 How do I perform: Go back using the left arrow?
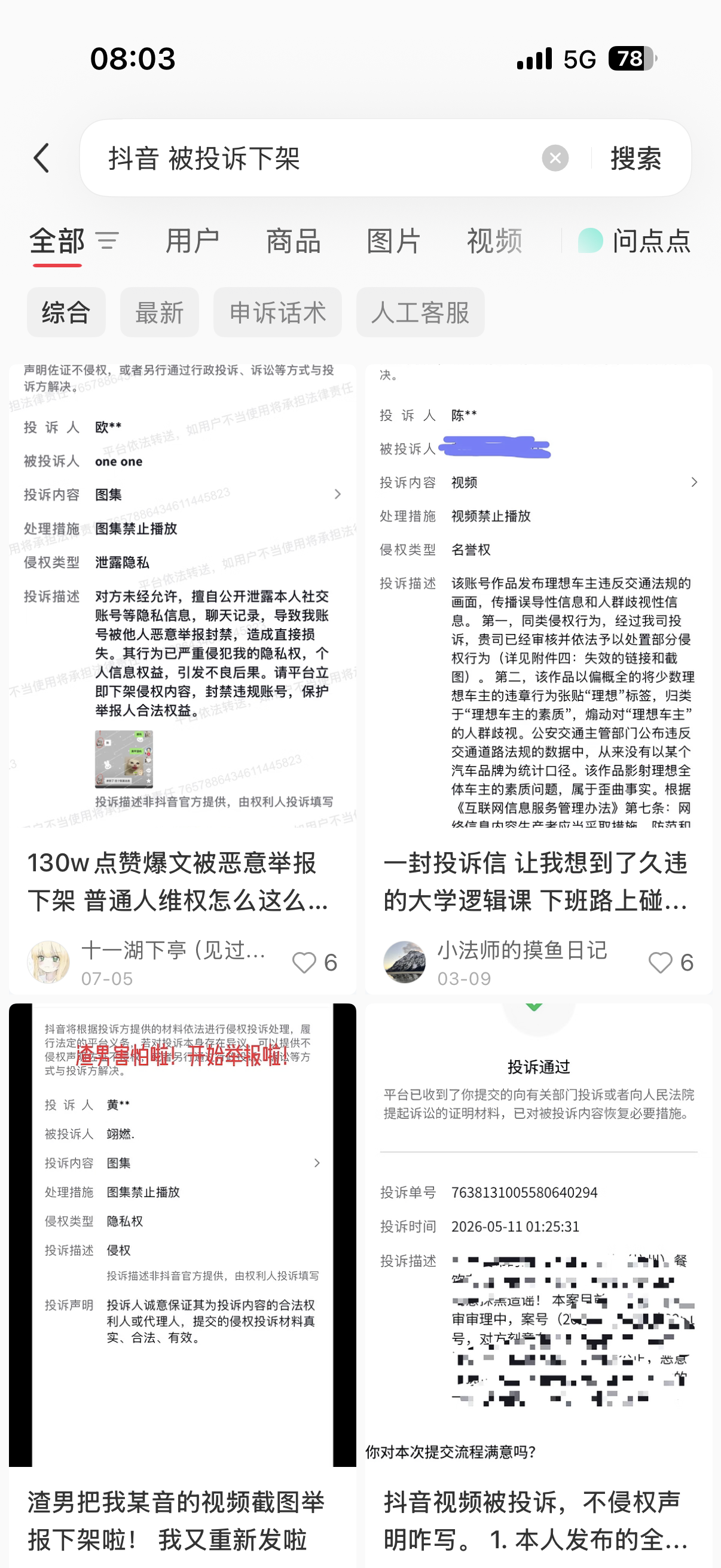tap(41, 158)
